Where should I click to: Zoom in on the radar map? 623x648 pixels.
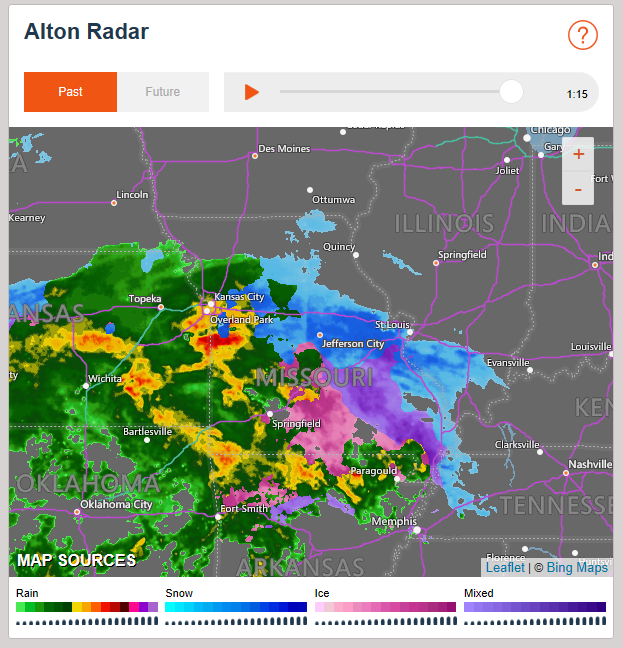click(x=578, y=155)
